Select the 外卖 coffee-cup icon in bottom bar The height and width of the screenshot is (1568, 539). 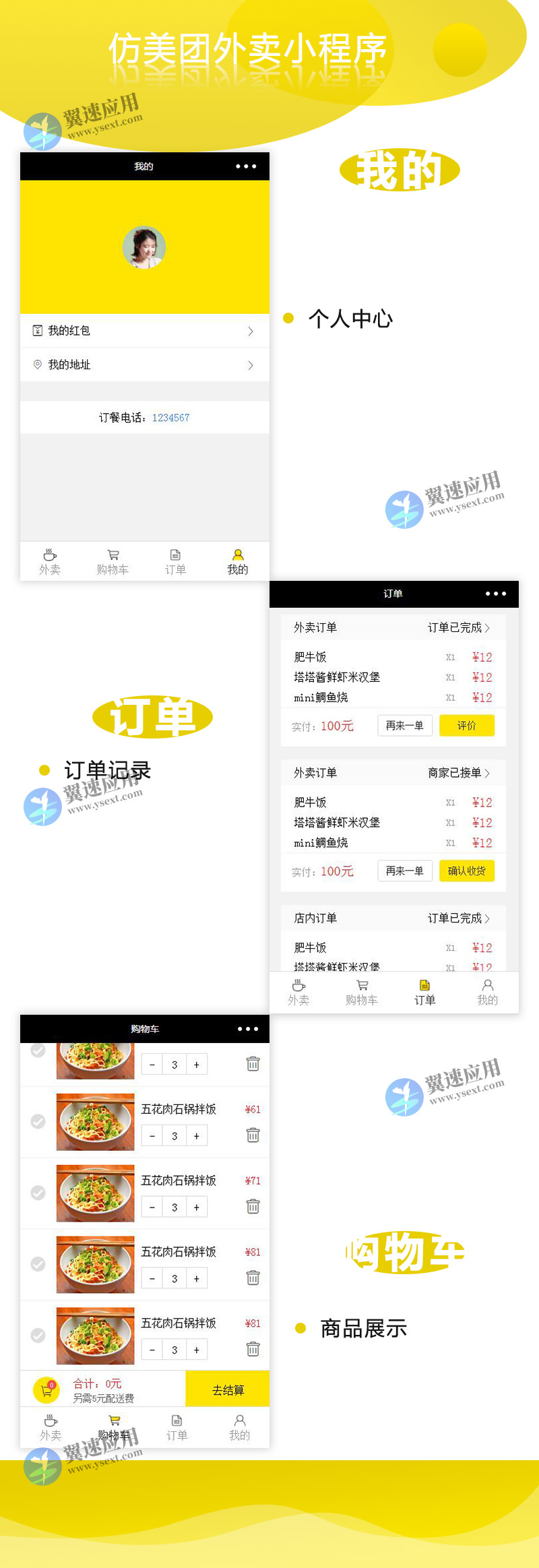pyautogui.click(x=49, y=554)
